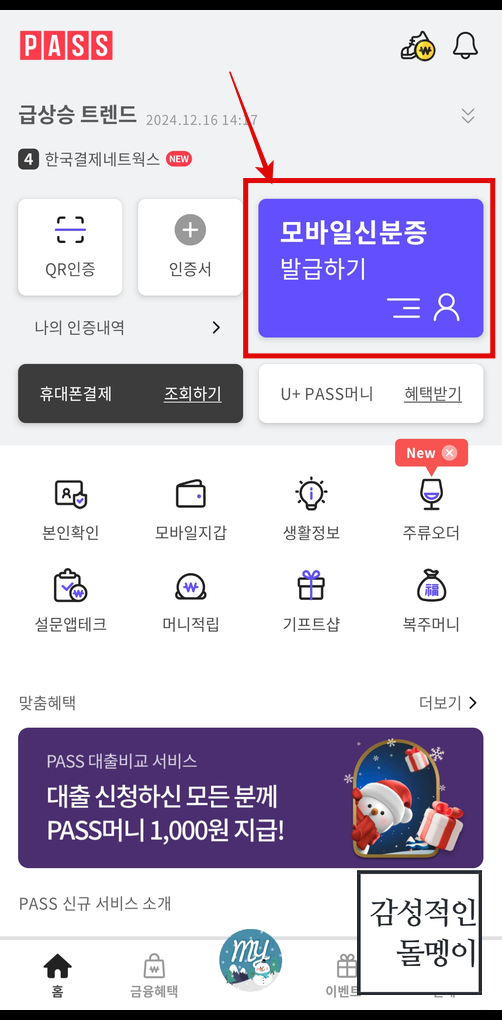The image size is (502, 1020).
Task: Open the shoe coin rewards icon
Action: pos(418,46)
